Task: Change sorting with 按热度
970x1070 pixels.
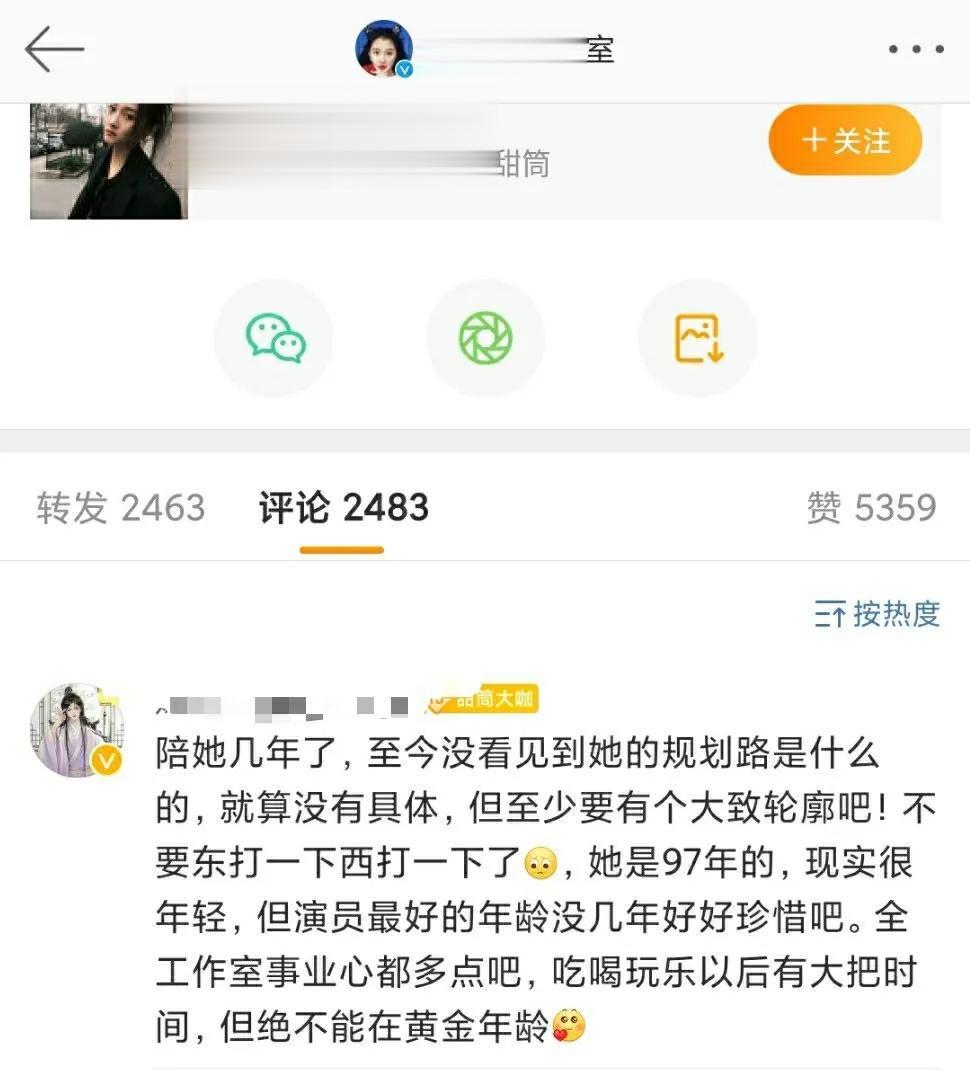Action: pyautogui.click(x=877, y=613)
